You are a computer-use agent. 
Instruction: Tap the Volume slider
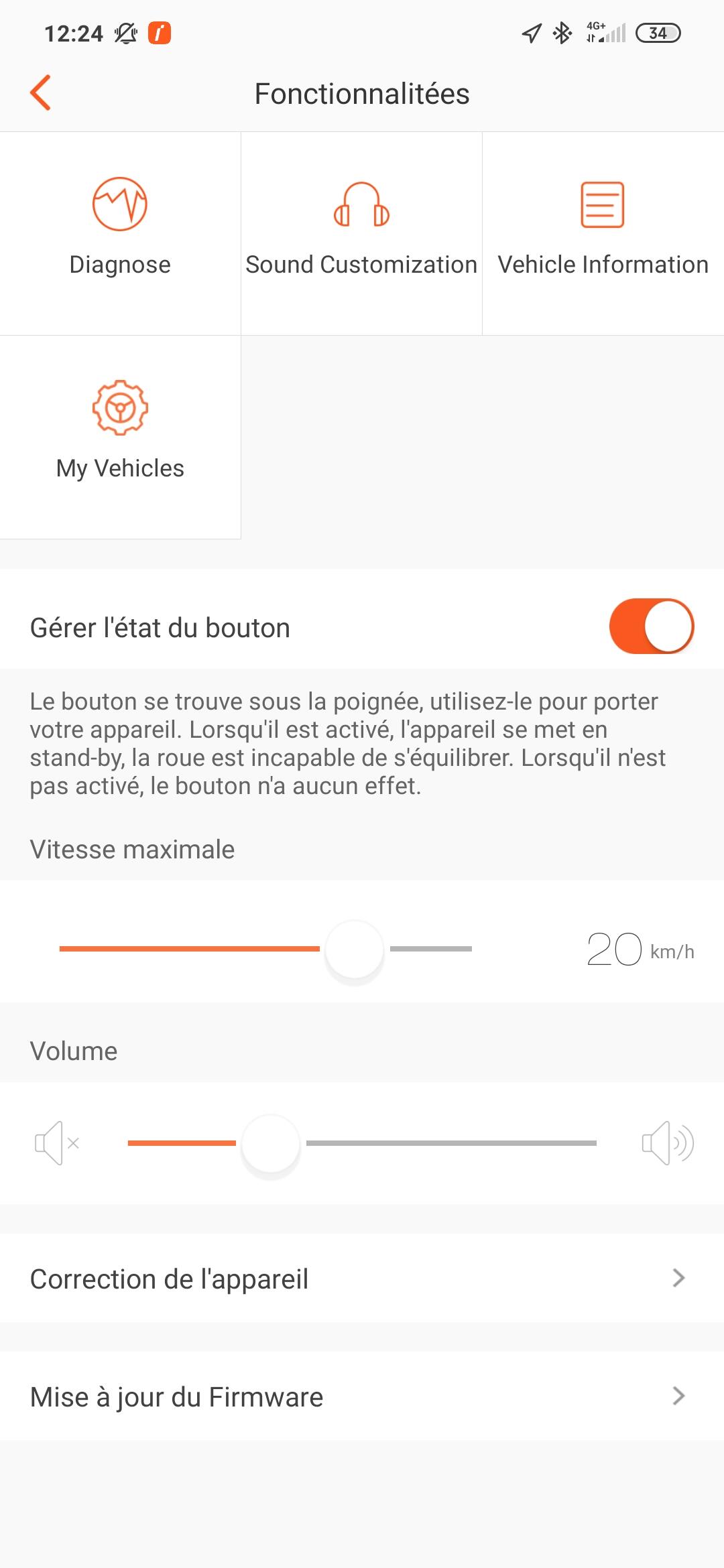[362, 1143]
